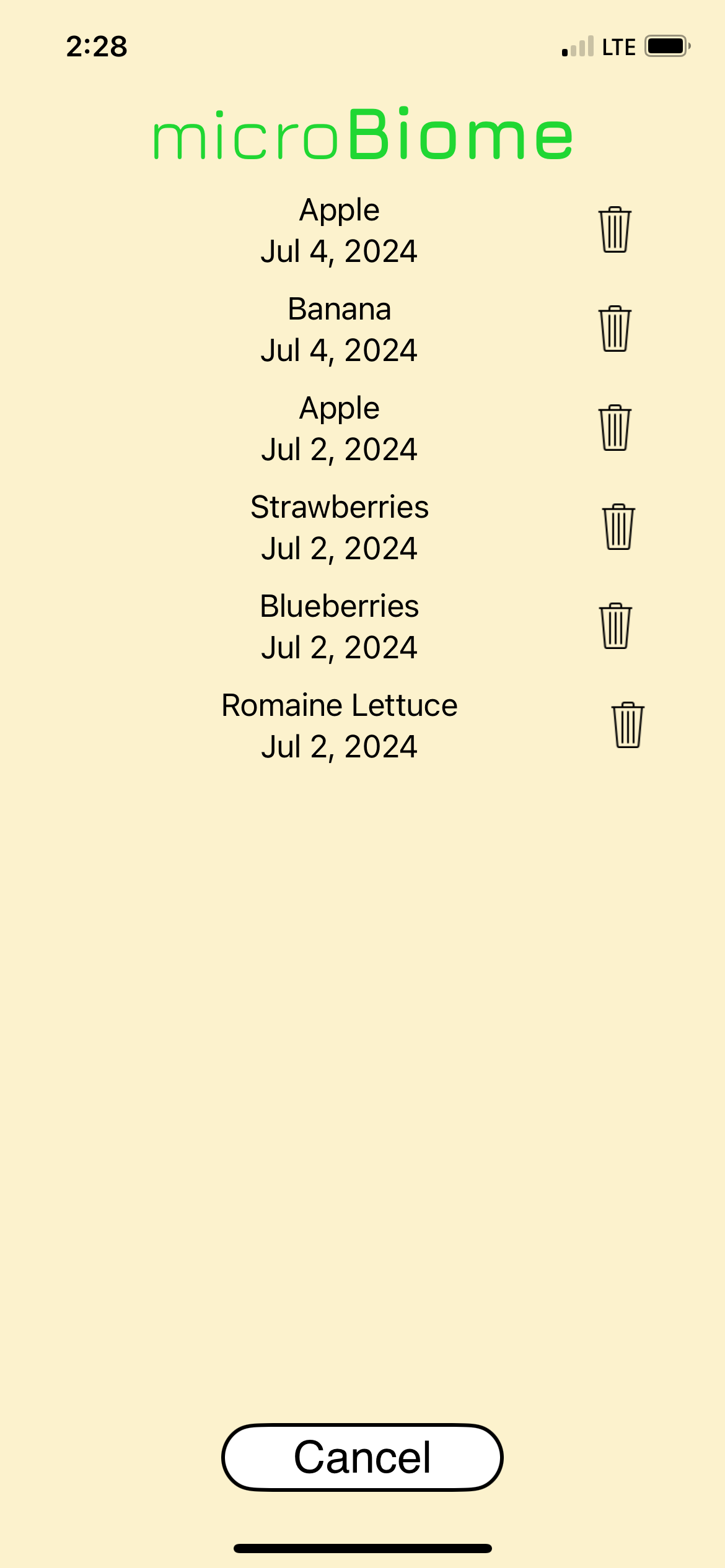Remove the Banana entry

coord(615,329)
